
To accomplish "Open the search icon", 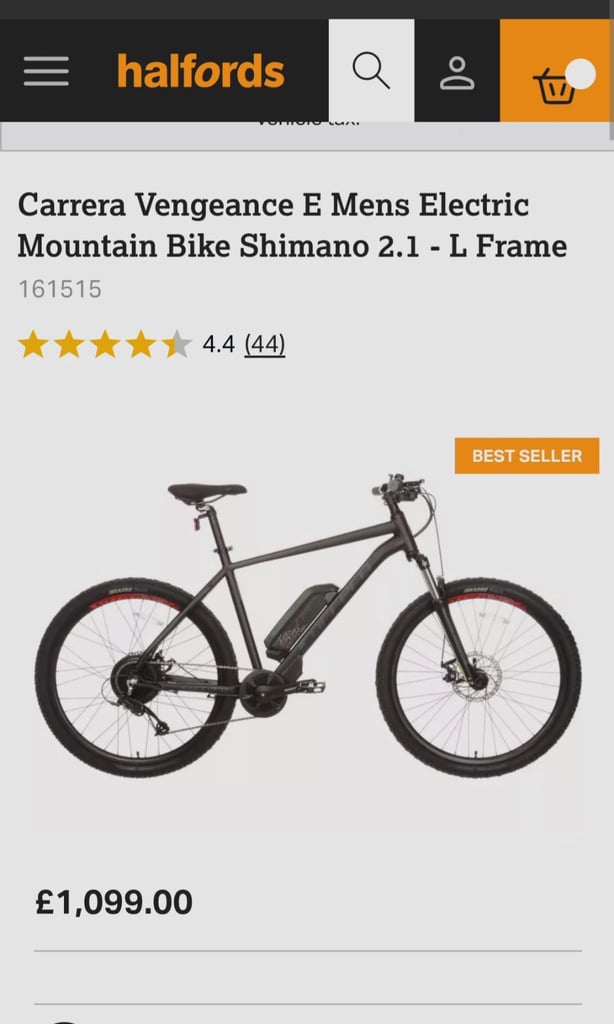I will click(x=371, y=71).
